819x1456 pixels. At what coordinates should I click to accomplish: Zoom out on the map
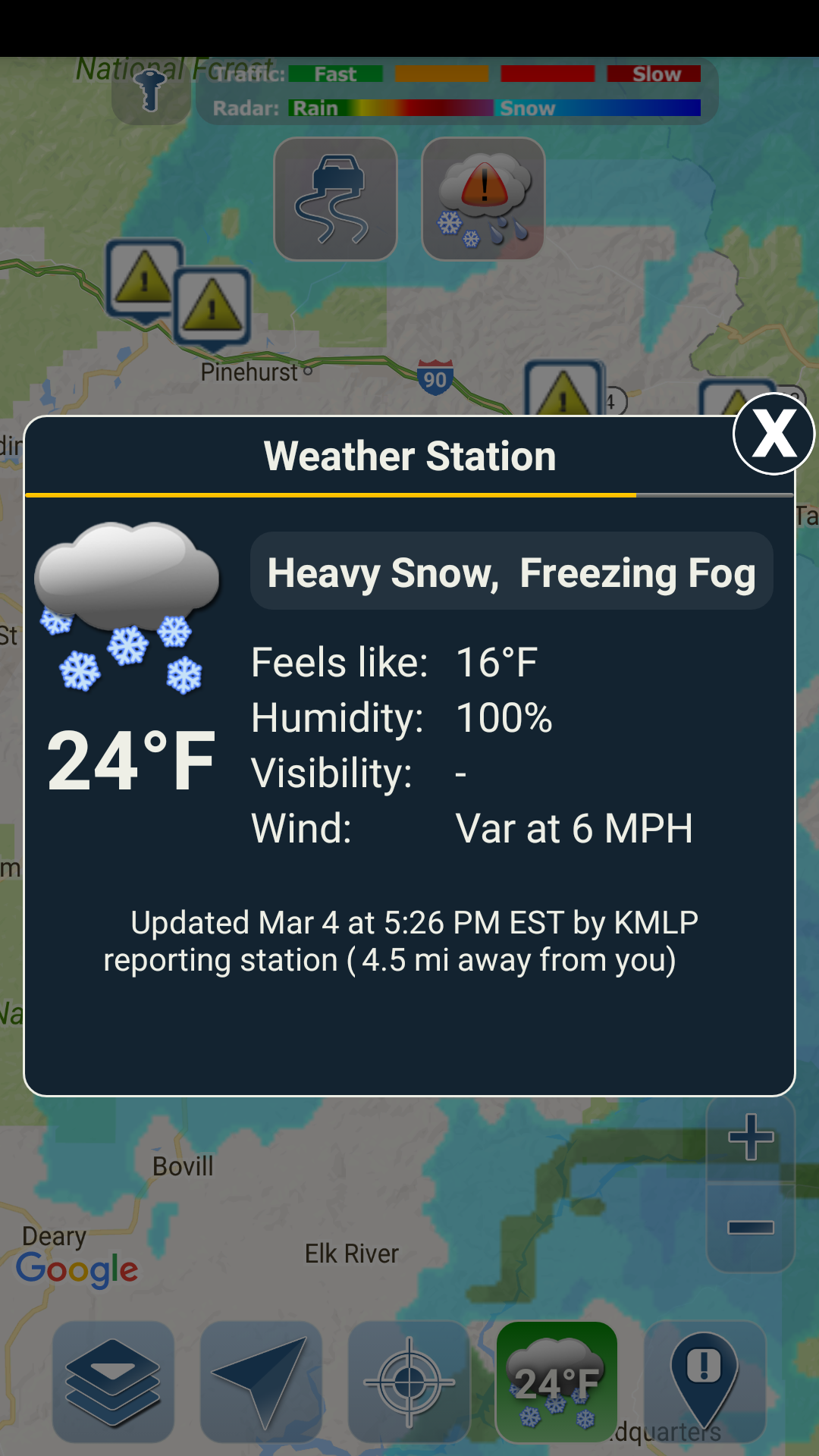pyautogui.click(x=750, y=1228)
